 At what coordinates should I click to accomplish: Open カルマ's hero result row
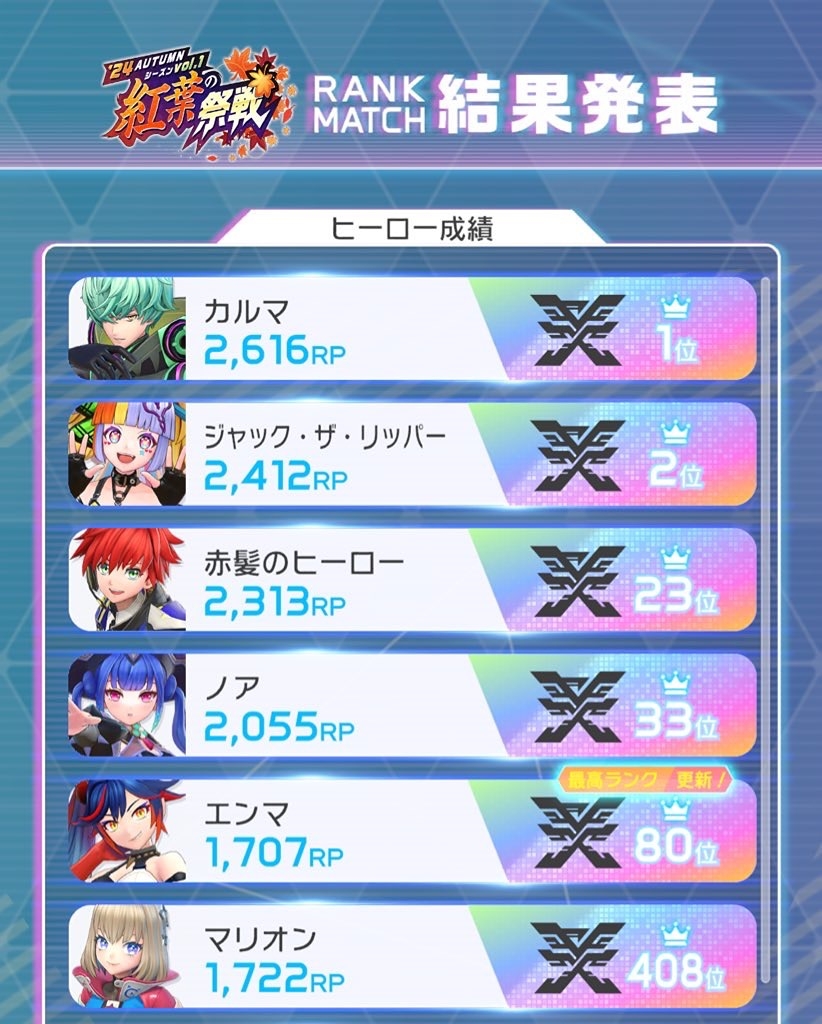point(411,329)
